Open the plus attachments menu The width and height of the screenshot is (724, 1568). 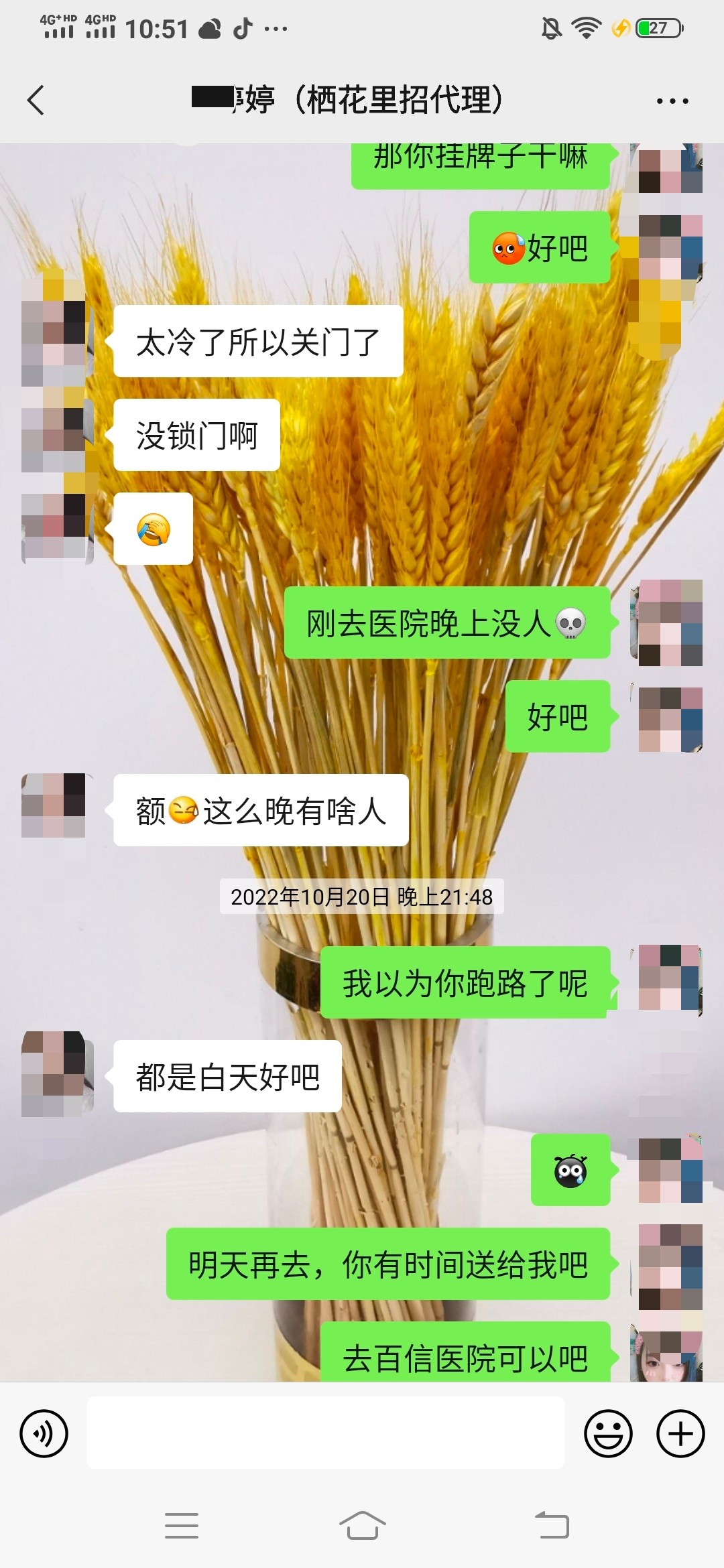coord(680,1433)
